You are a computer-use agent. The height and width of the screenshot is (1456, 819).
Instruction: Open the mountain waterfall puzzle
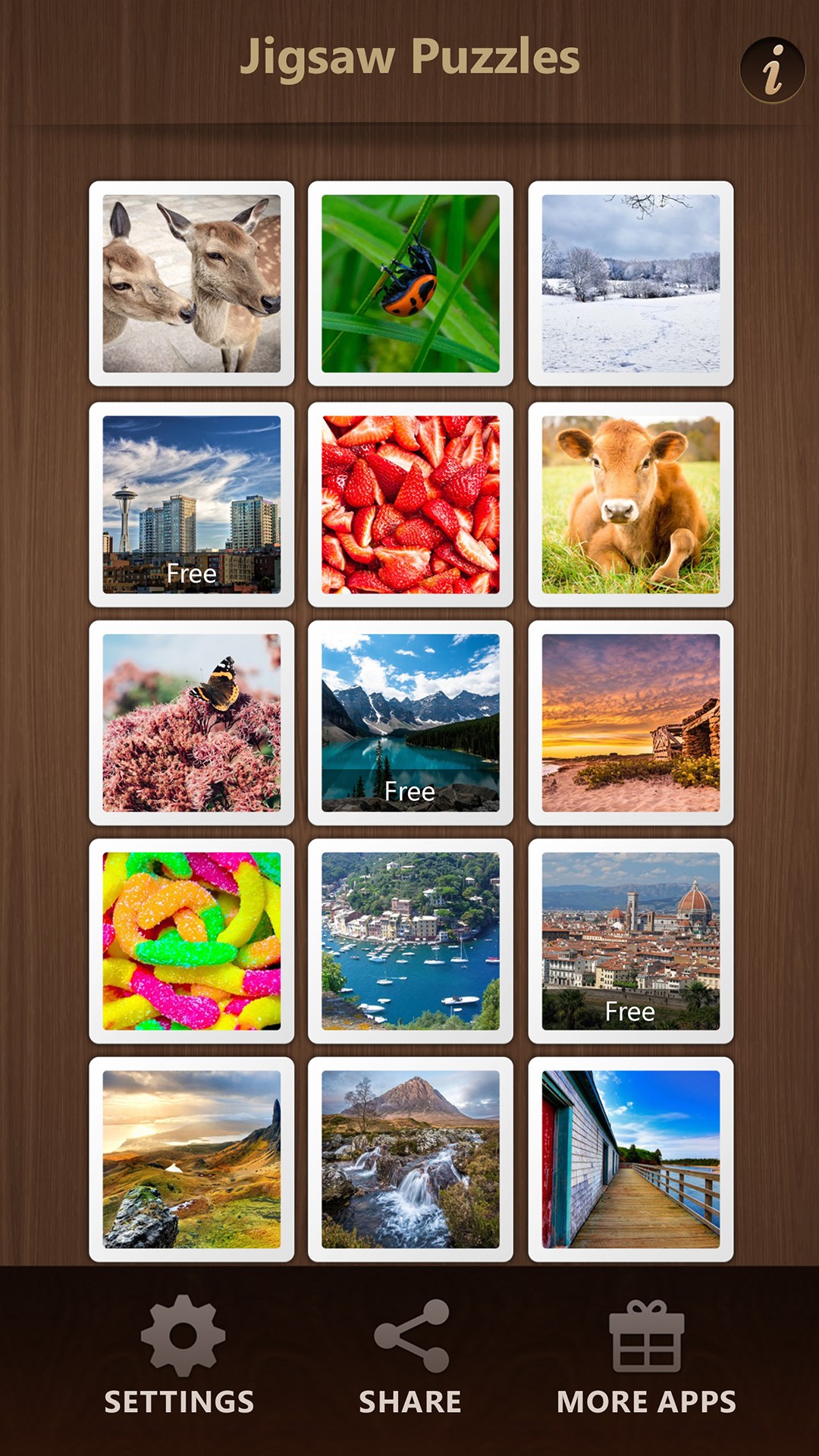[410, 1159]
